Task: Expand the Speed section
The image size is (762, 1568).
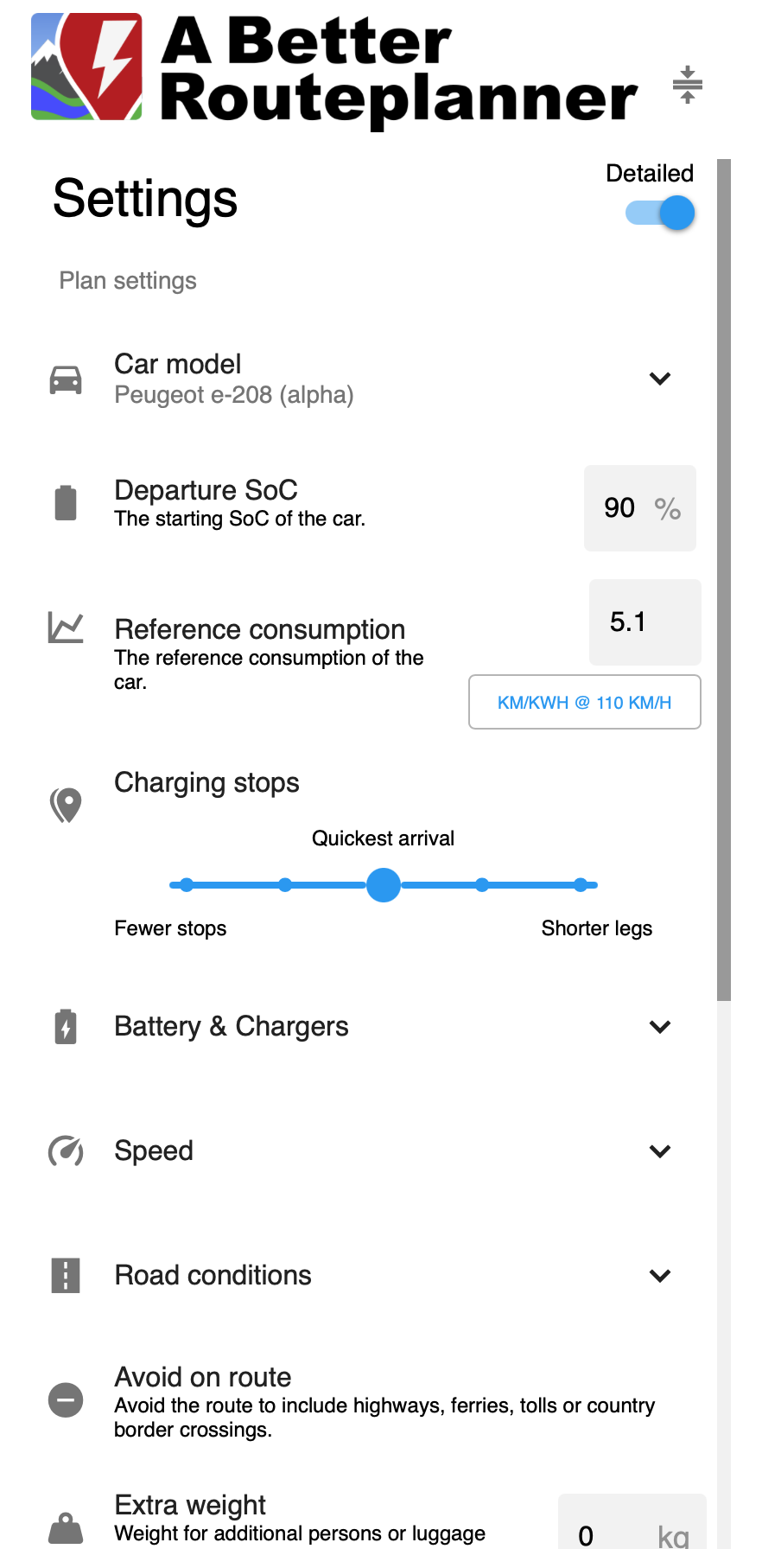Action: [x=659, y=1151]
